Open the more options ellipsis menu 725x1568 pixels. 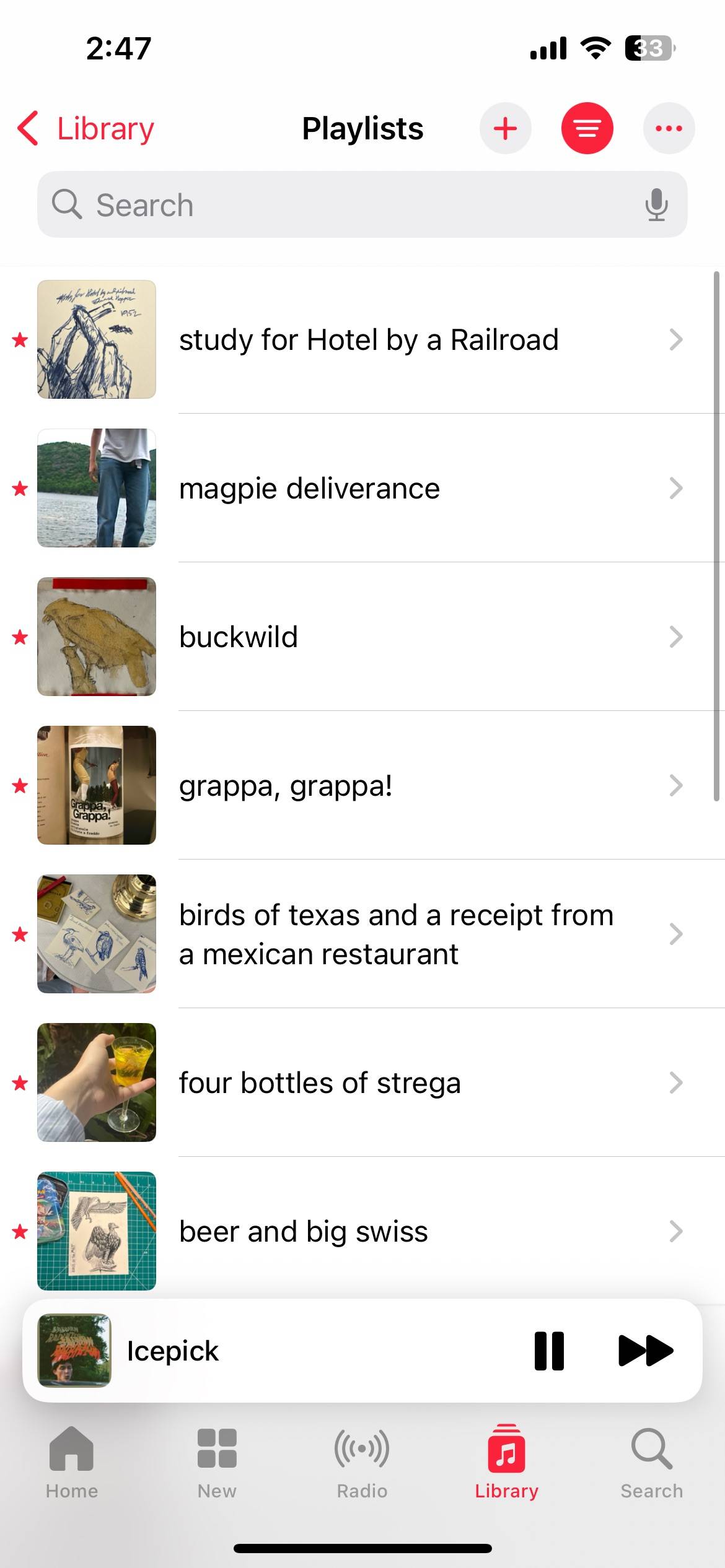coord(669,128)
